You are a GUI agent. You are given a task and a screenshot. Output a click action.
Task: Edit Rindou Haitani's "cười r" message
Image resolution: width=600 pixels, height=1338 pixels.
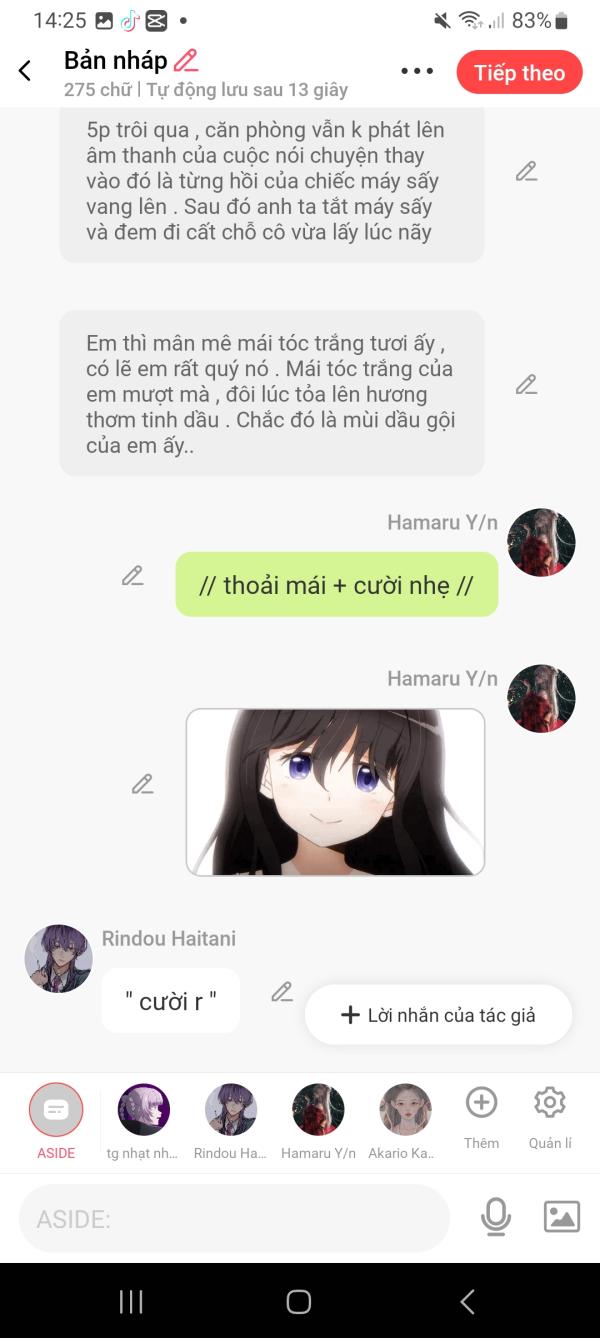(x=282, y=992)
